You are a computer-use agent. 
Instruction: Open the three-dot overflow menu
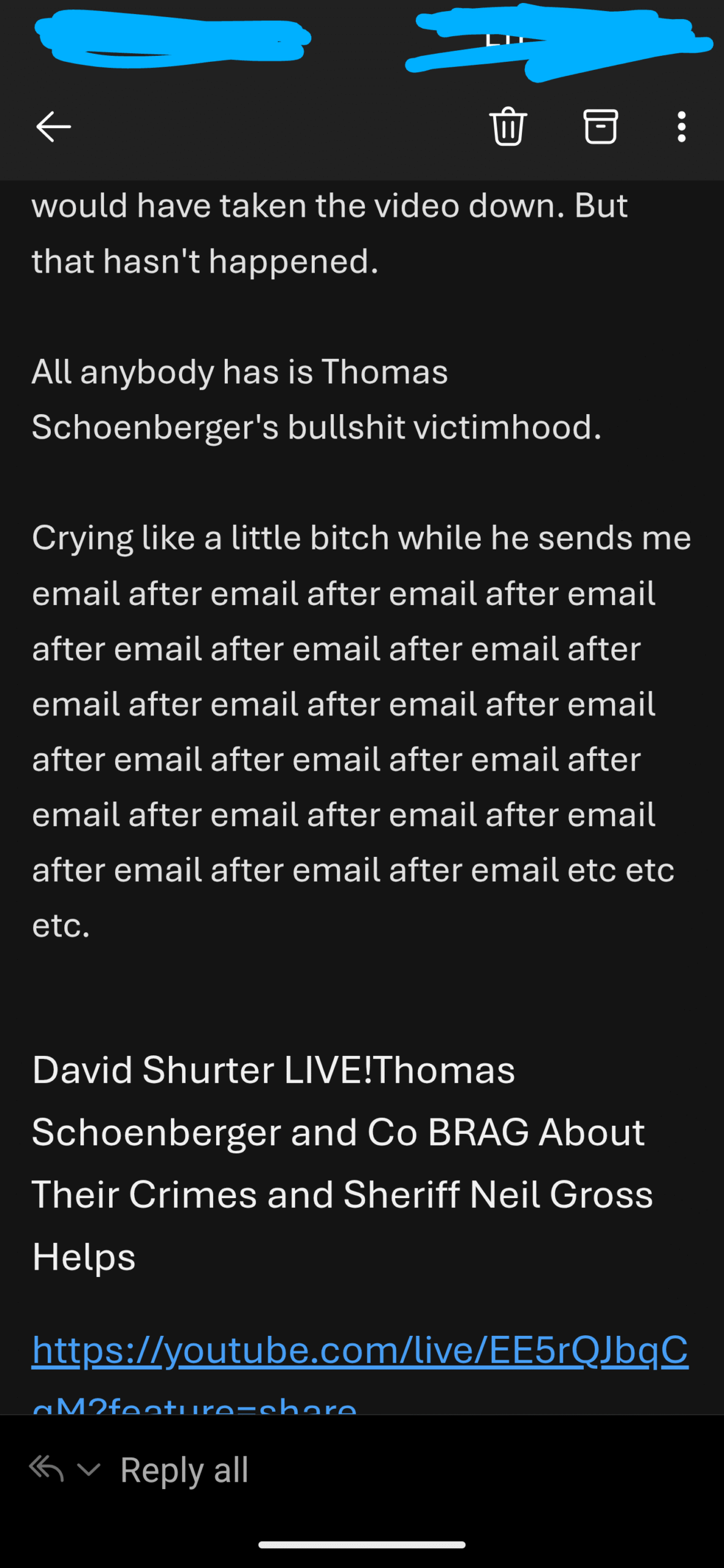[681, 127]
